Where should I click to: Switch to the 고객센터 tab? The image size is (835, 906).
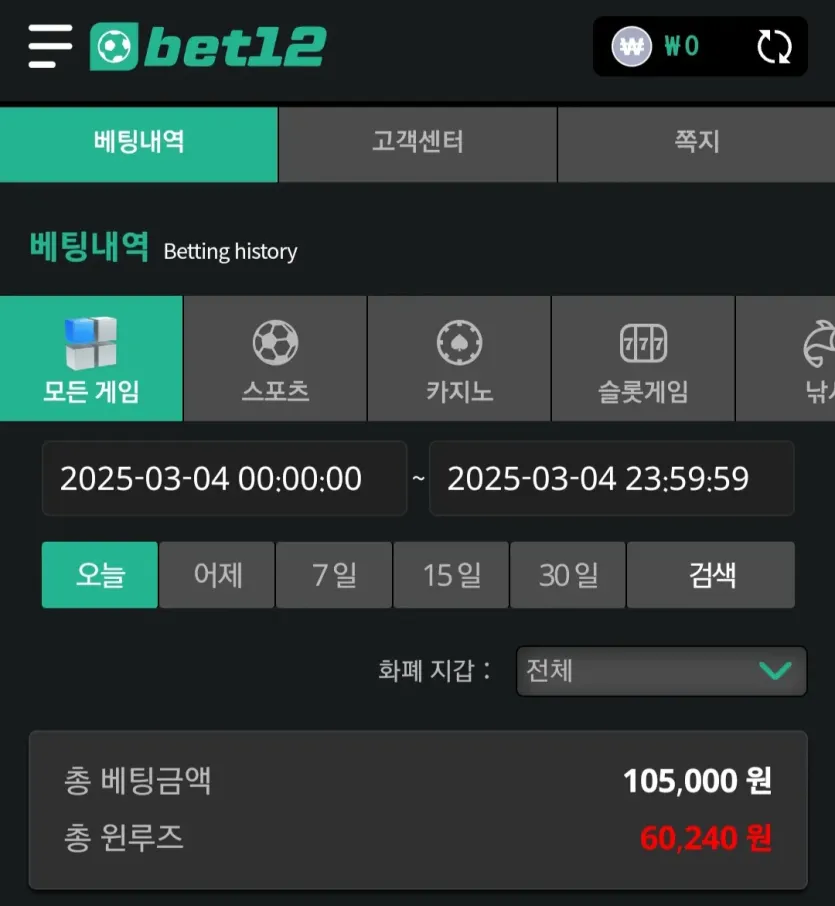[x=418, y=144]
